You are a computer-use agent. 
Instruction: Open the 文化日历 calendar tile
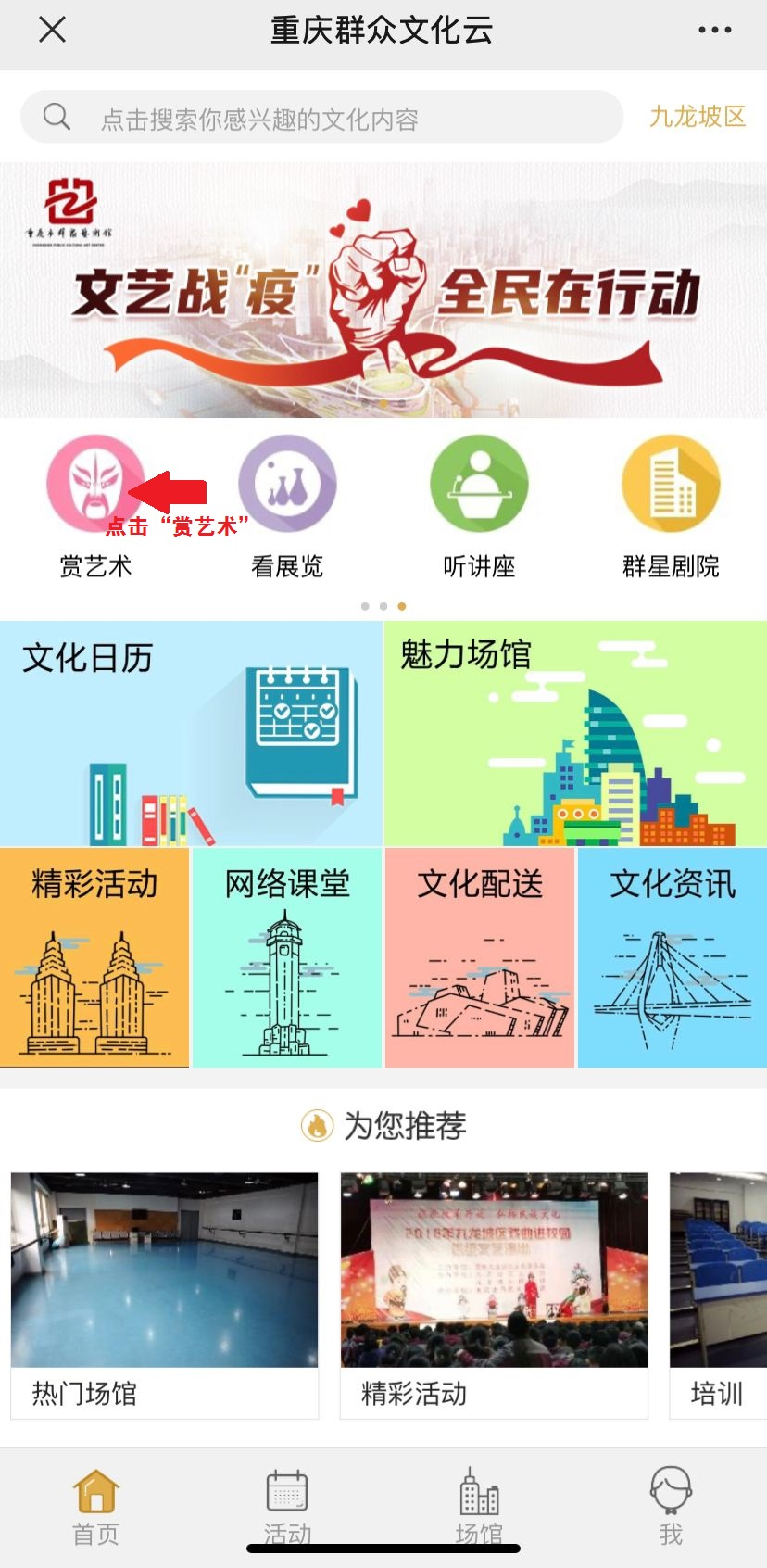[191, 733]
